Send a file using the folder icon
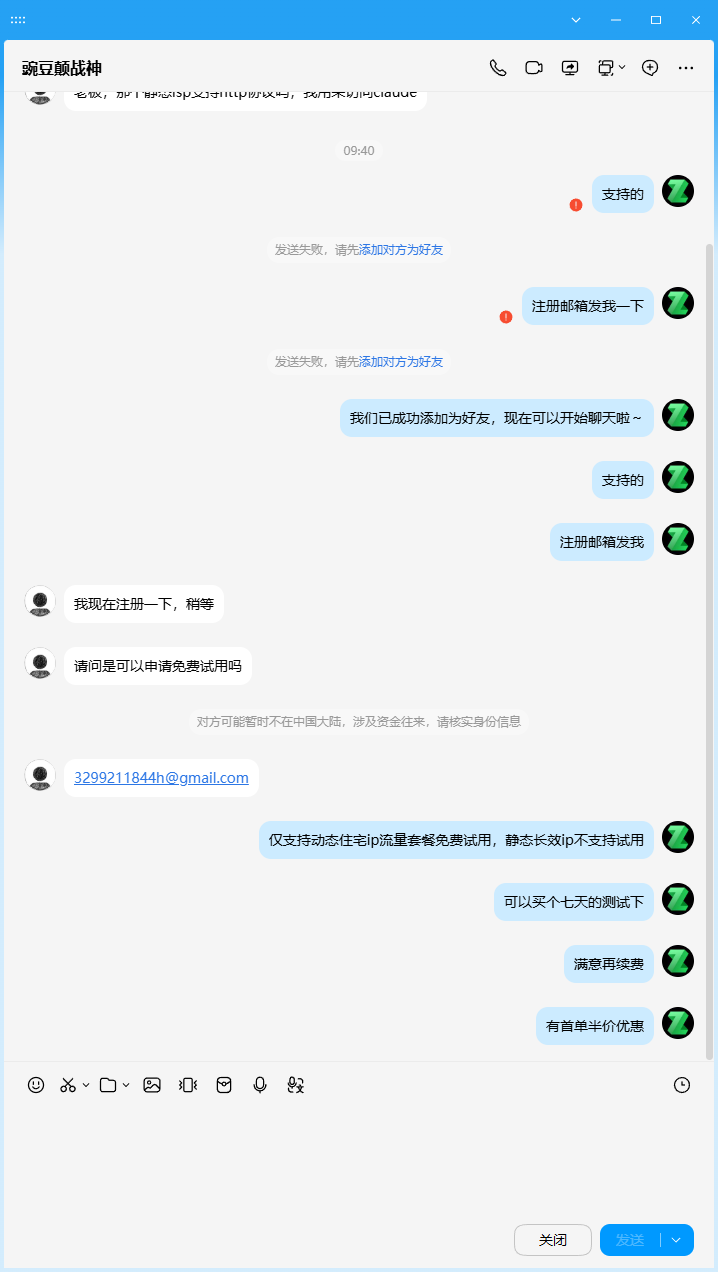The image size is (718, 1272). (x=108, y=1085)
